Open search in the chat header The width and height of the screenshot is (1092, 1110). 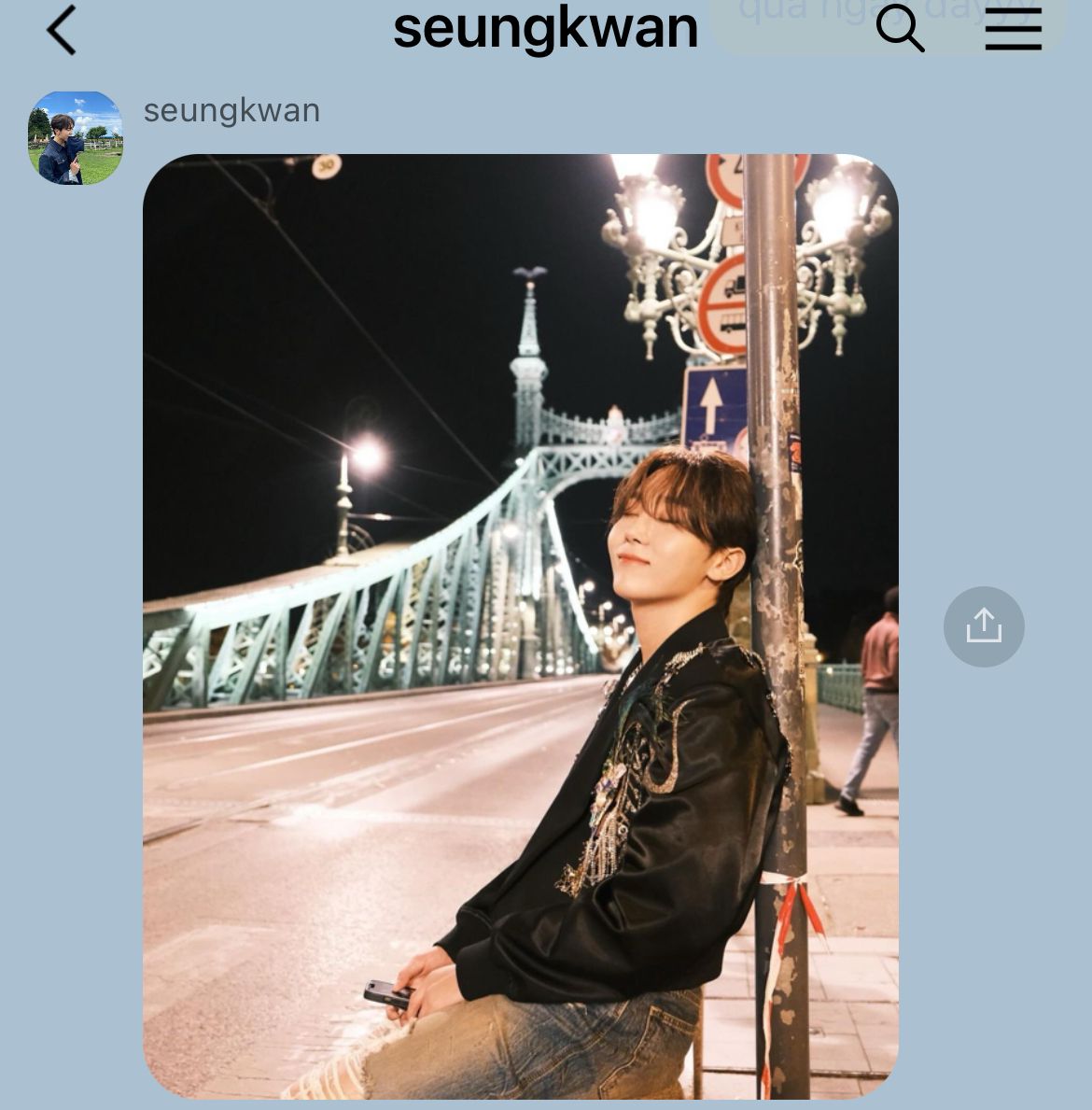coord(900,30)
